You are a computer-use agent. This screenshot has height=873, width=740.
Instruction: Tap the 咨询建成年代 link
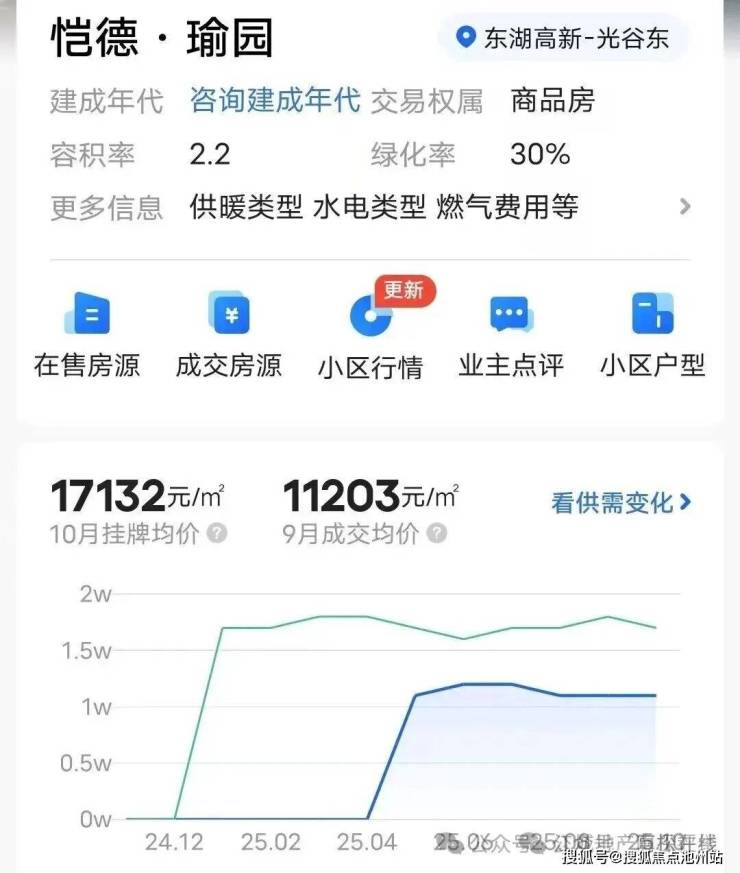(275, 100)
